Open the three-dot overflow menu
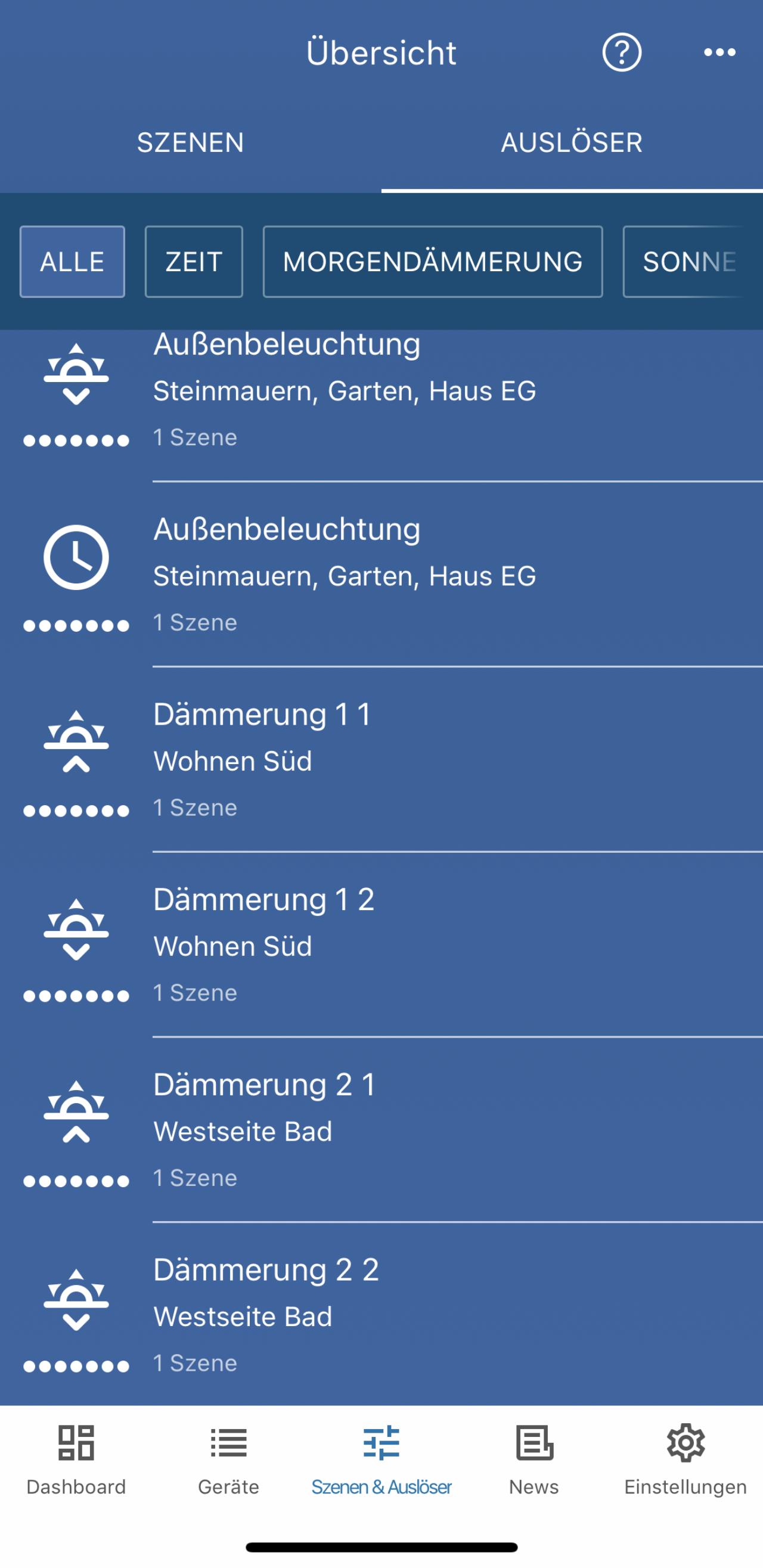The height and width of the screenshot is (1568, 763). [719, 52]
